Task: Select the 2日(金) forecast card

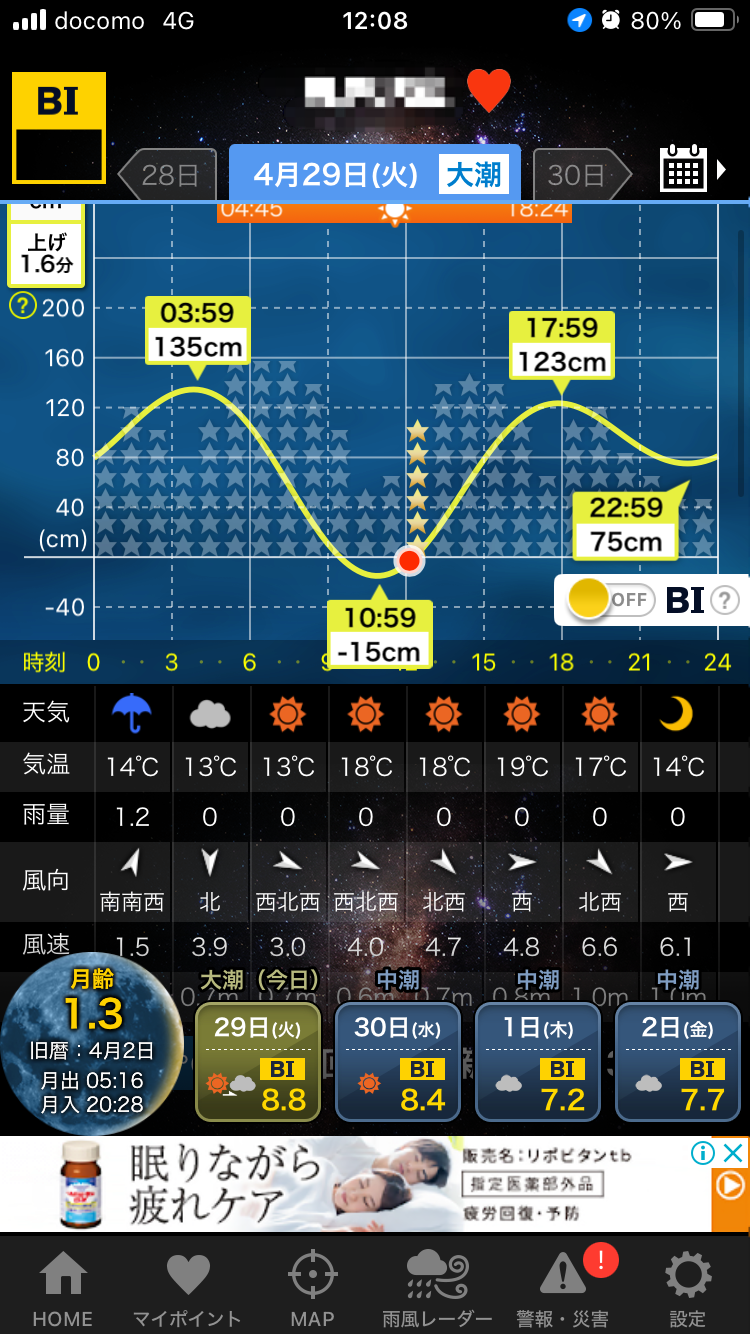Action: click(678, 1061)
